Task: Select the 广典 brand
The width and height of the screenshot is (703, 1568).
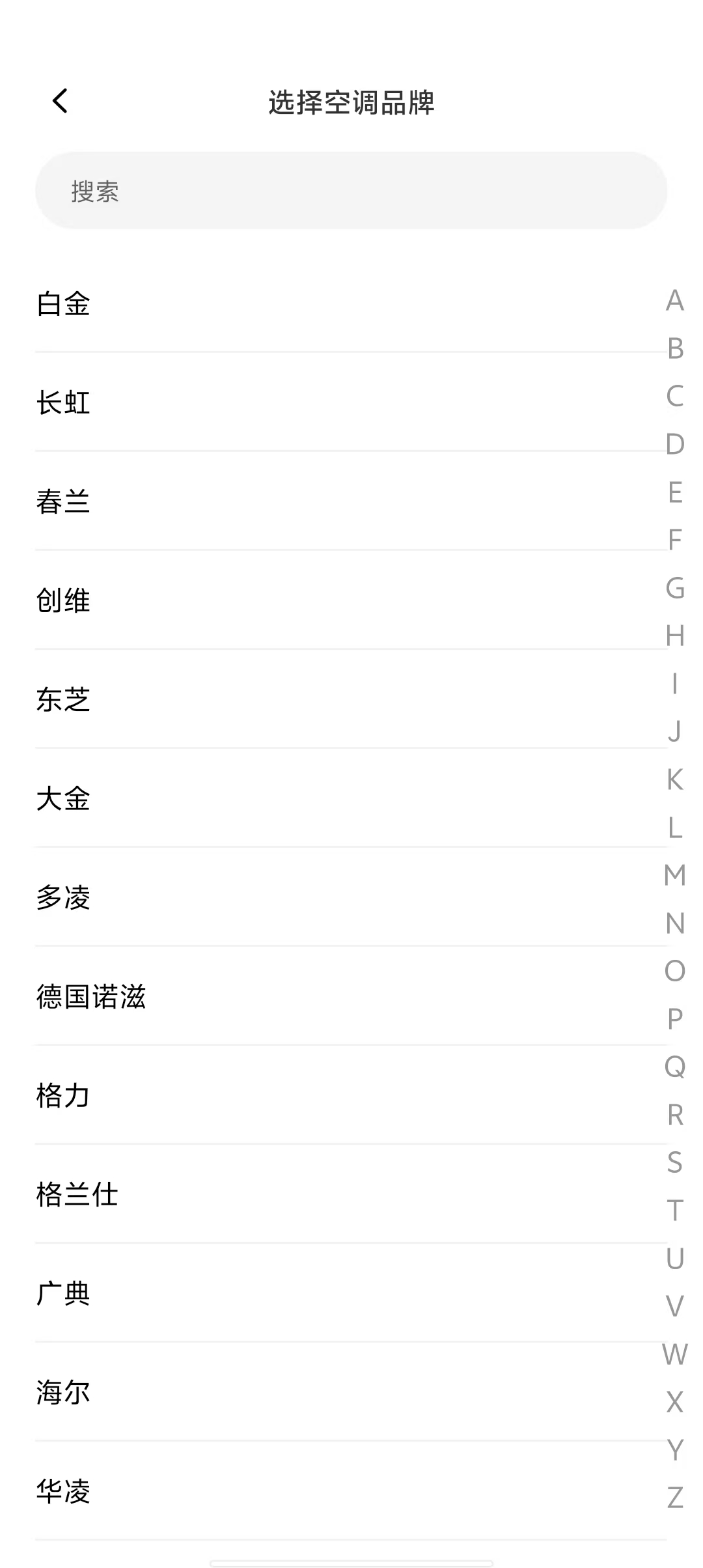Action: tap(64, 1293)
